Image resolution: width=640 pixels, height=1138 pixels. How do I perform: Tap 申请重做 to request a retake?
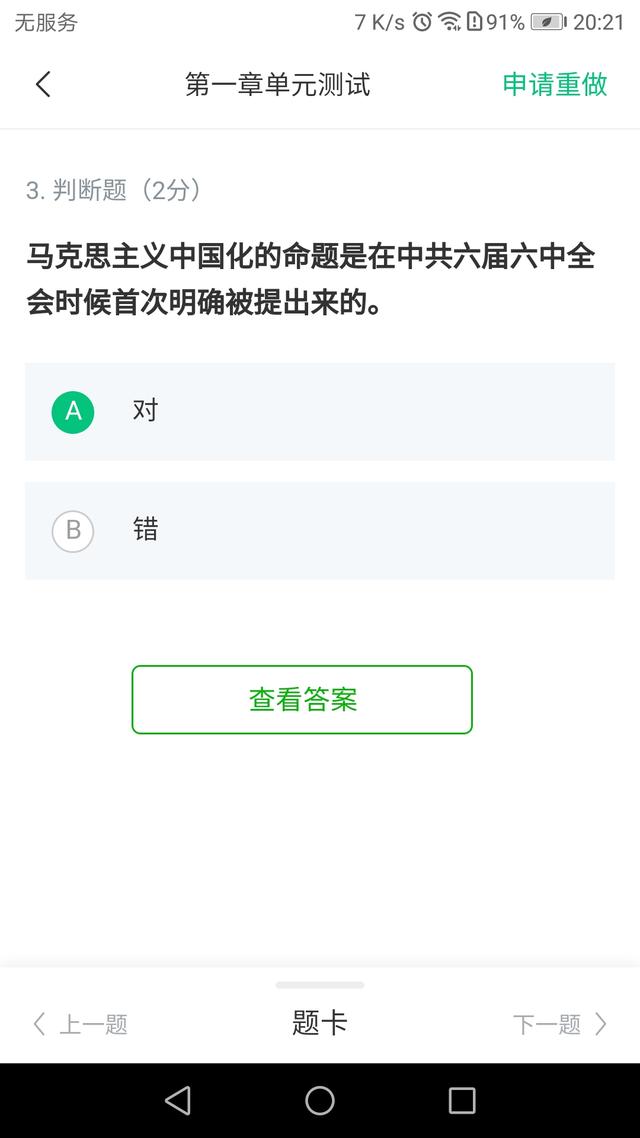pyautogui.click(x=555, y=85)
